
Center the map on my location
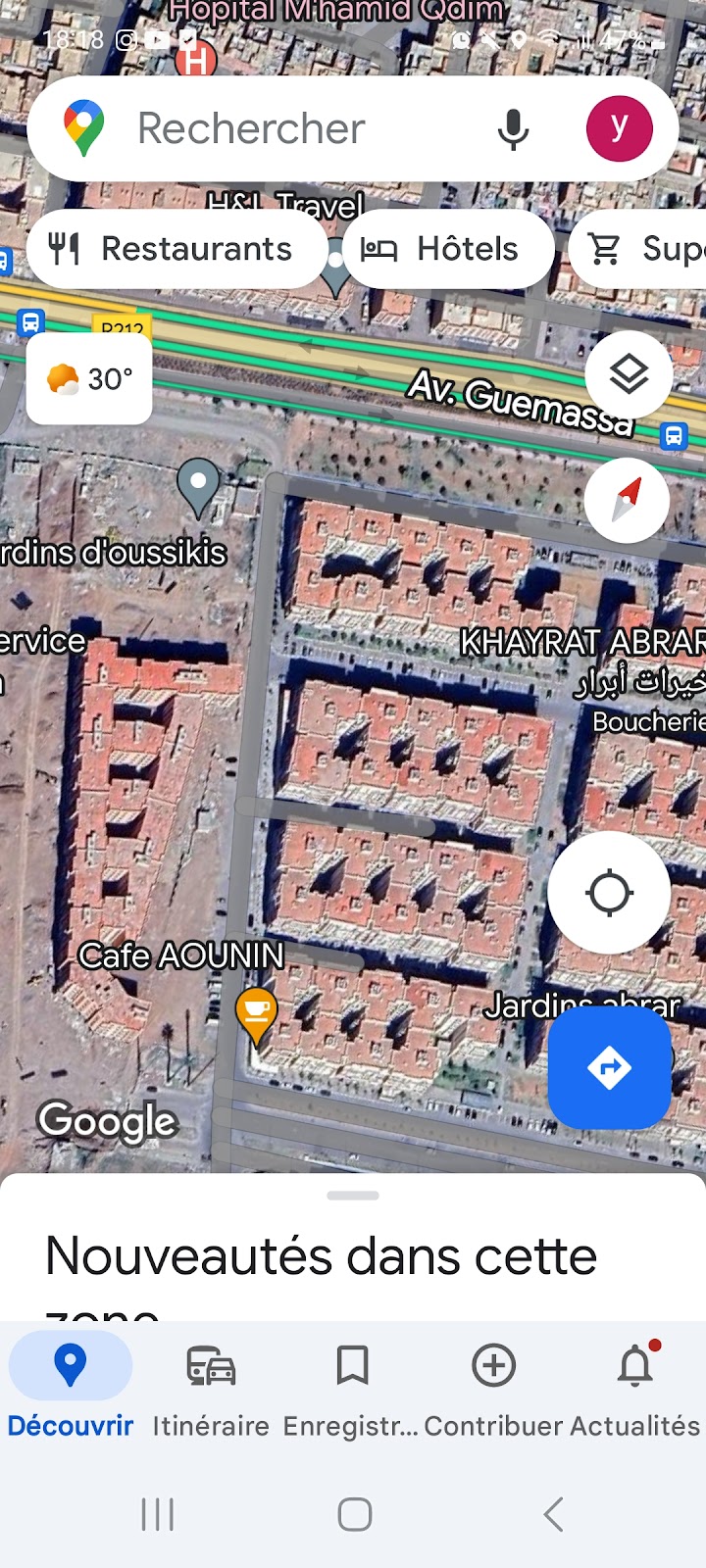609,893
